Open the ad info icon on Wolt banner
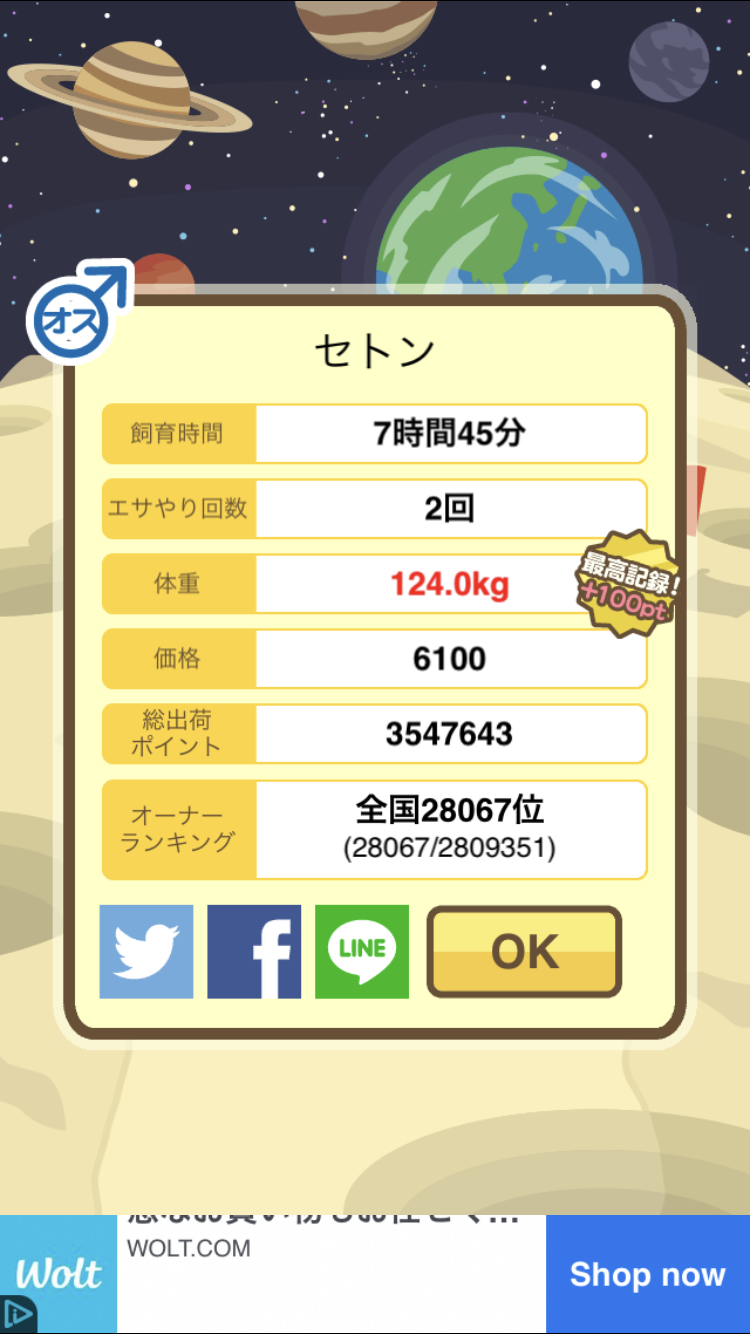This screenshot has width=750, height=1334. 17,1314
